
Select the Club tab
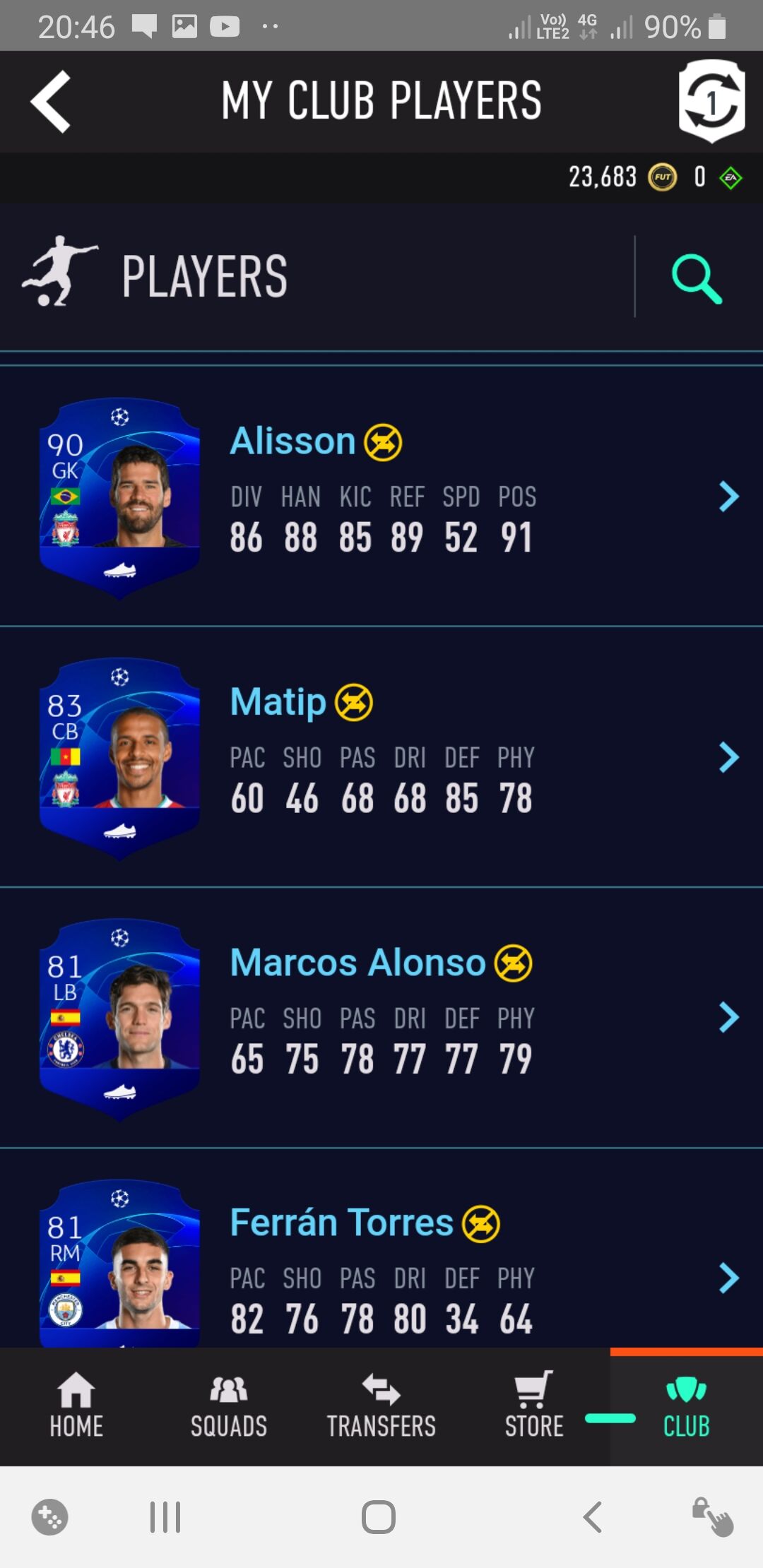(x=686, y=1406)
